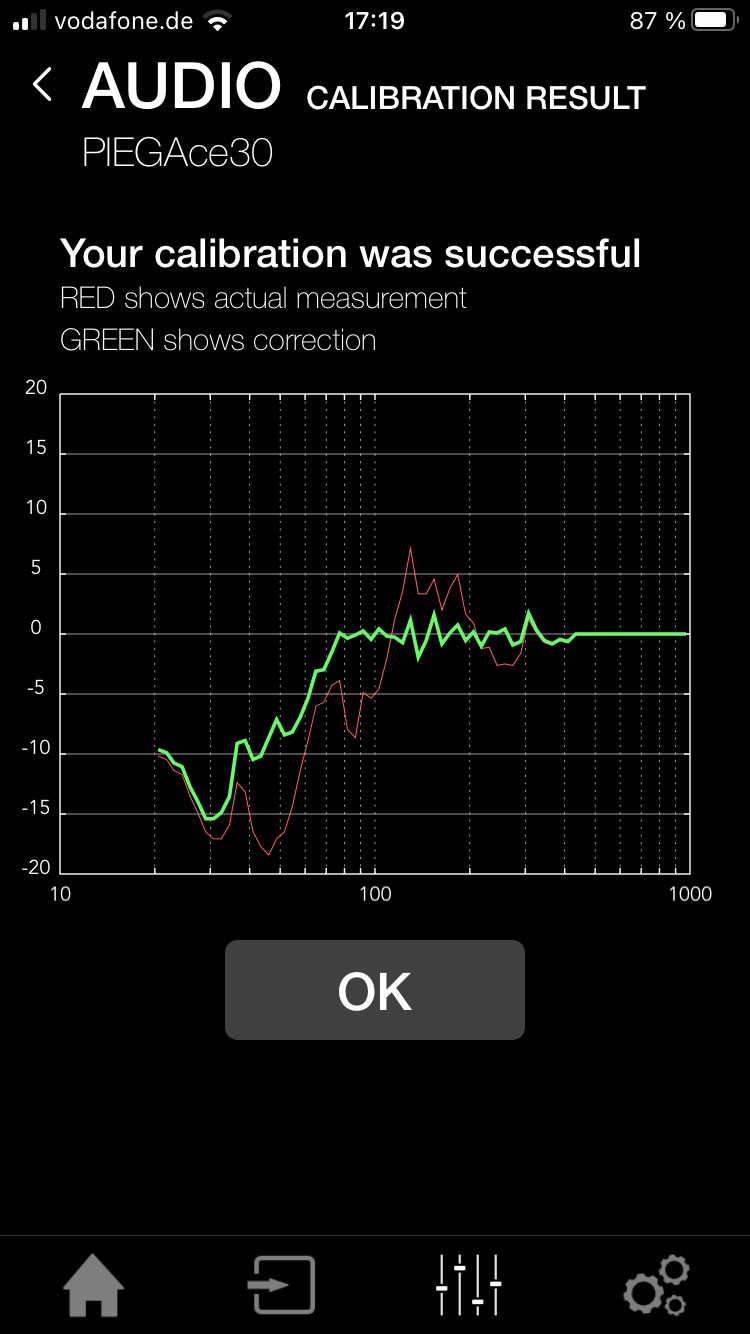Switch to the input source tab

(x=281, y=1285)
